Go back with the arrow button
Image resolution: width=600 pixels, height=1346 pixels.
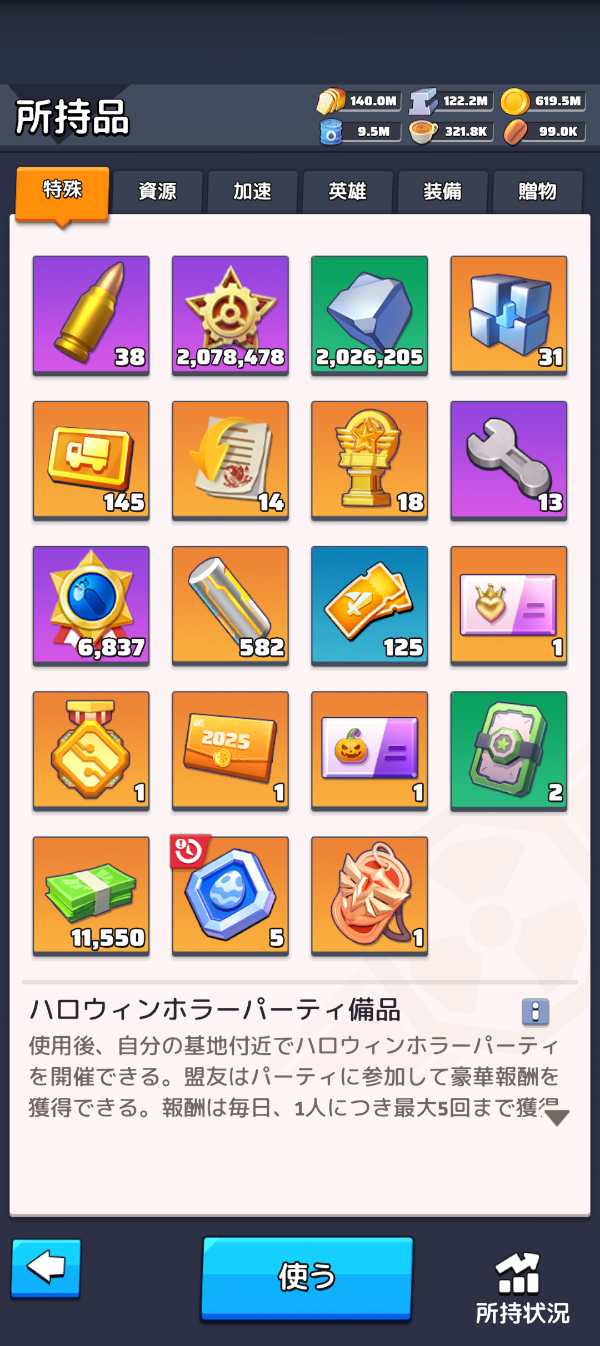click(46, 1268)
